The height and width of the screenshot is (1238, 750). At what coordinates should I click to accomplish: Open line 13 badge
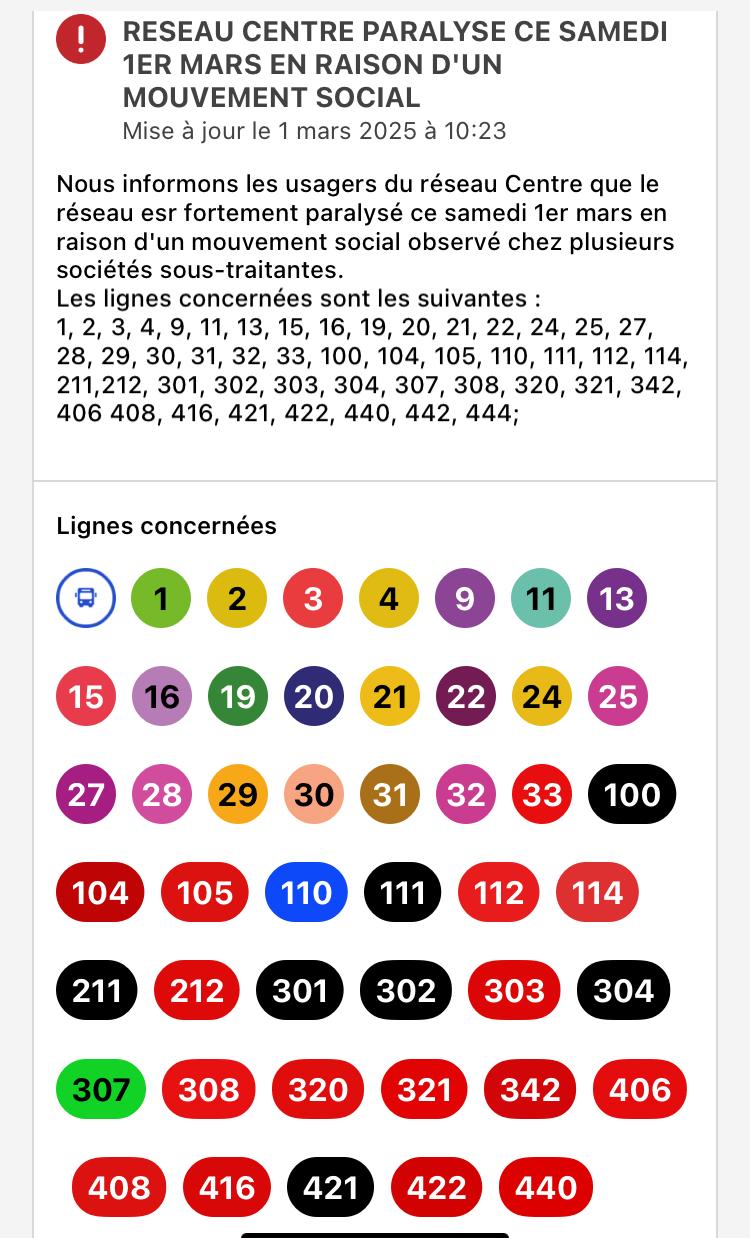(617, 599)
